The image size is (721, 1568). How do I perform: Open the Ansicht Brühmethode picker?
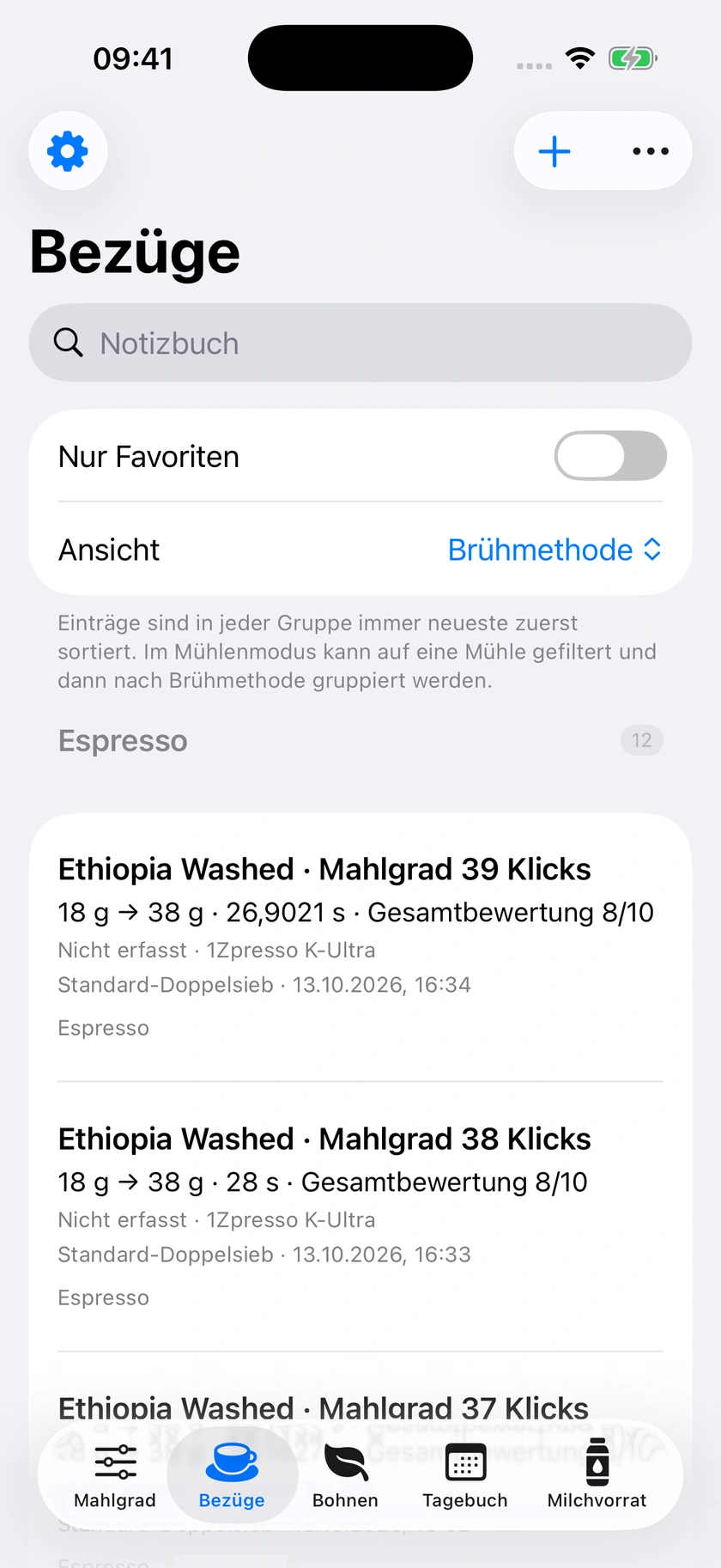point(554,550)
